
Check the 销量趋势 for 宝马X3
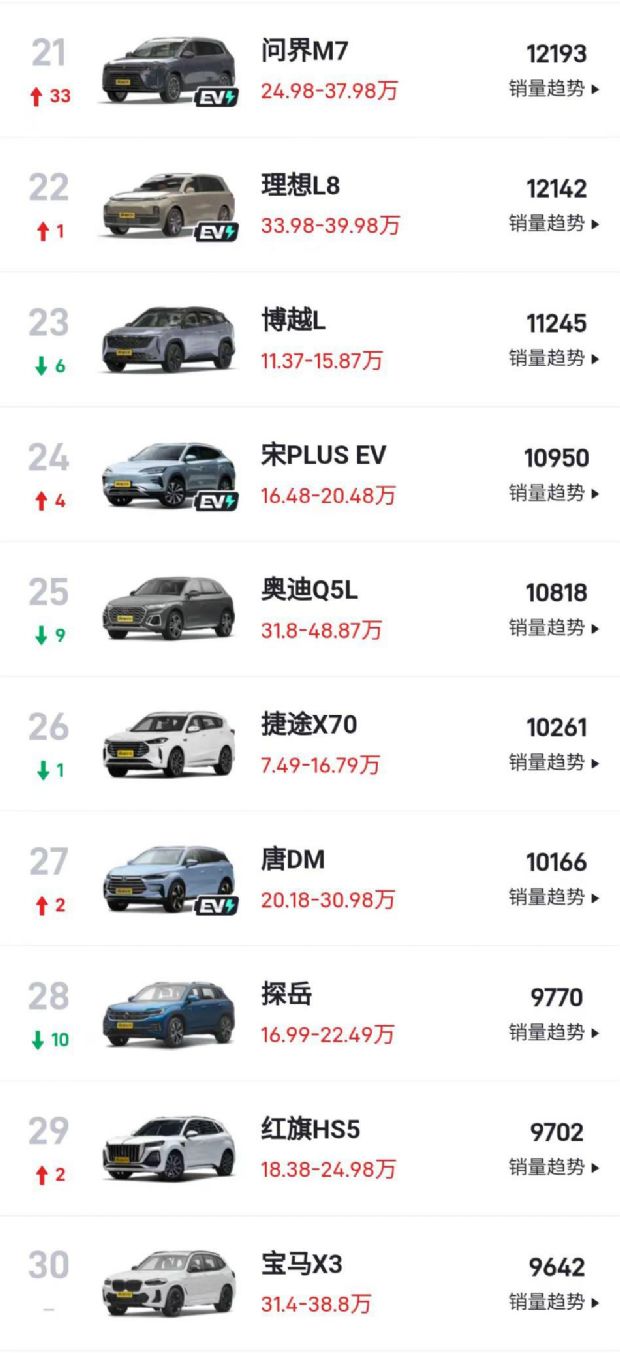553,1302
